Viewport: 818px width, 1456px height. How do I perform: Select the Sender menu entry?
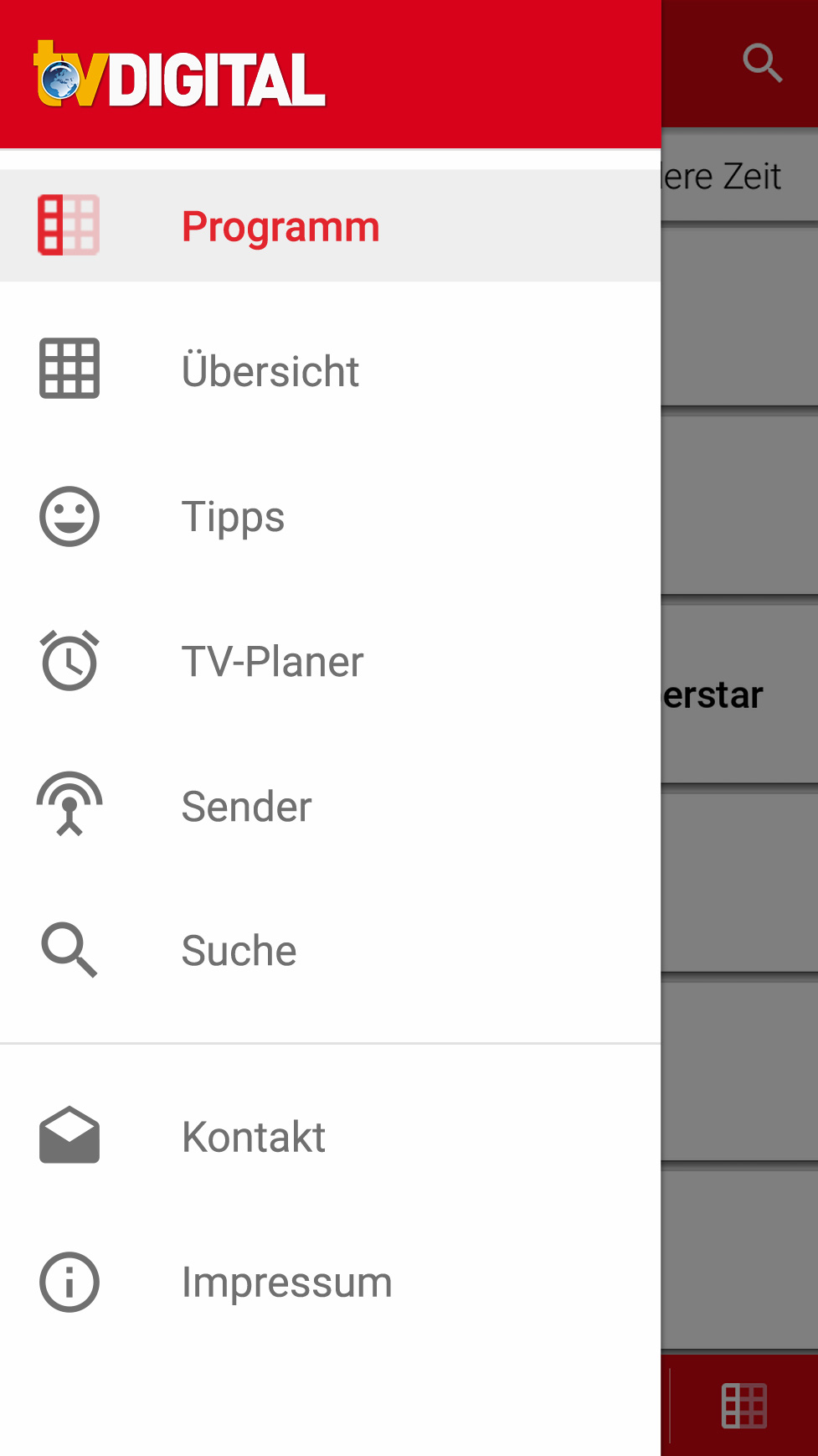pos(245,805)
